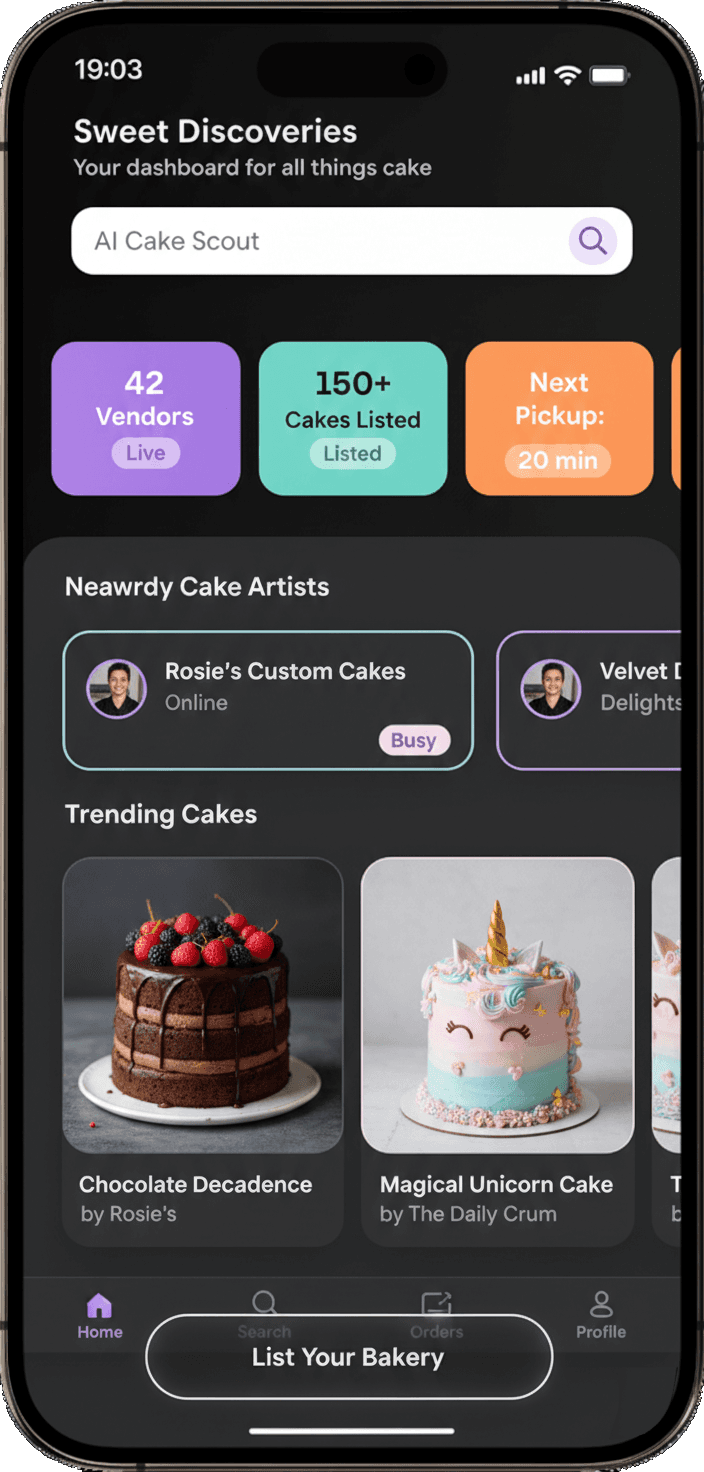The width and height of the screenshot is (704, 1472).
Task: Open the Velvet Delights artist card
Action: coord(590,700)
